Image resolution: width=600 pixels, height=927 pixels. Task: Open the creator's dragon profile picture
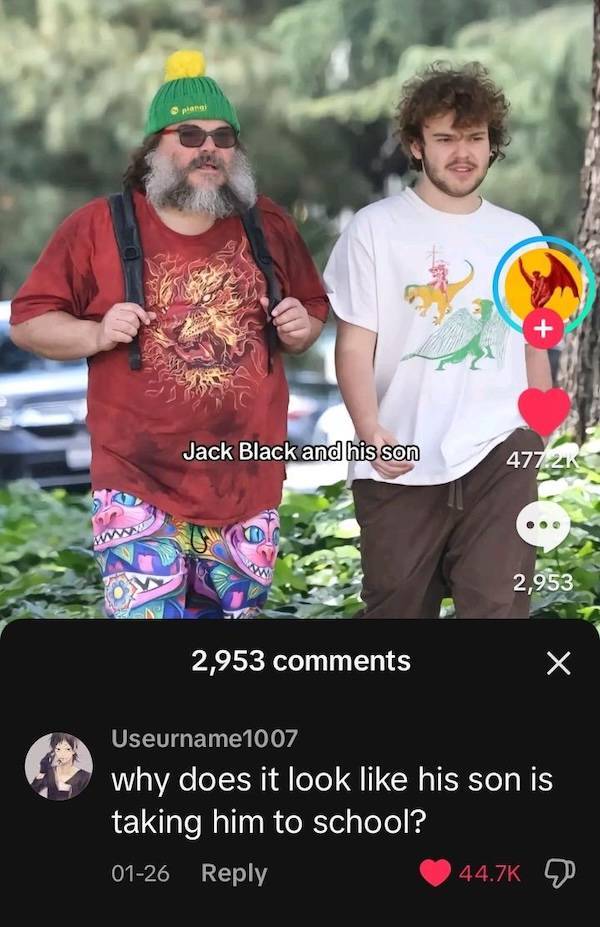click(543, 283)
